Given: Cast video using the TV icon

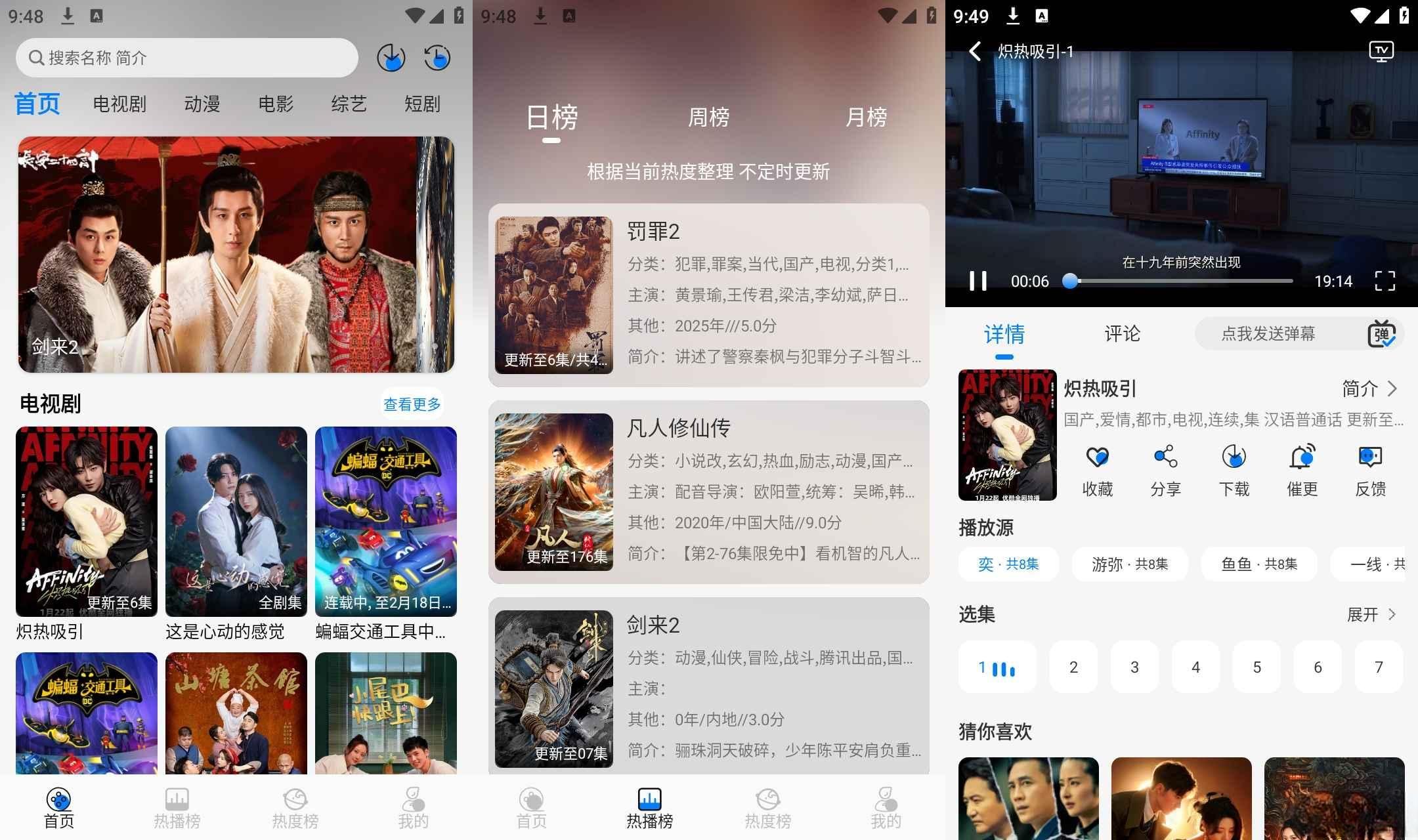Looking at the screenshot, I should (1381, 51).
